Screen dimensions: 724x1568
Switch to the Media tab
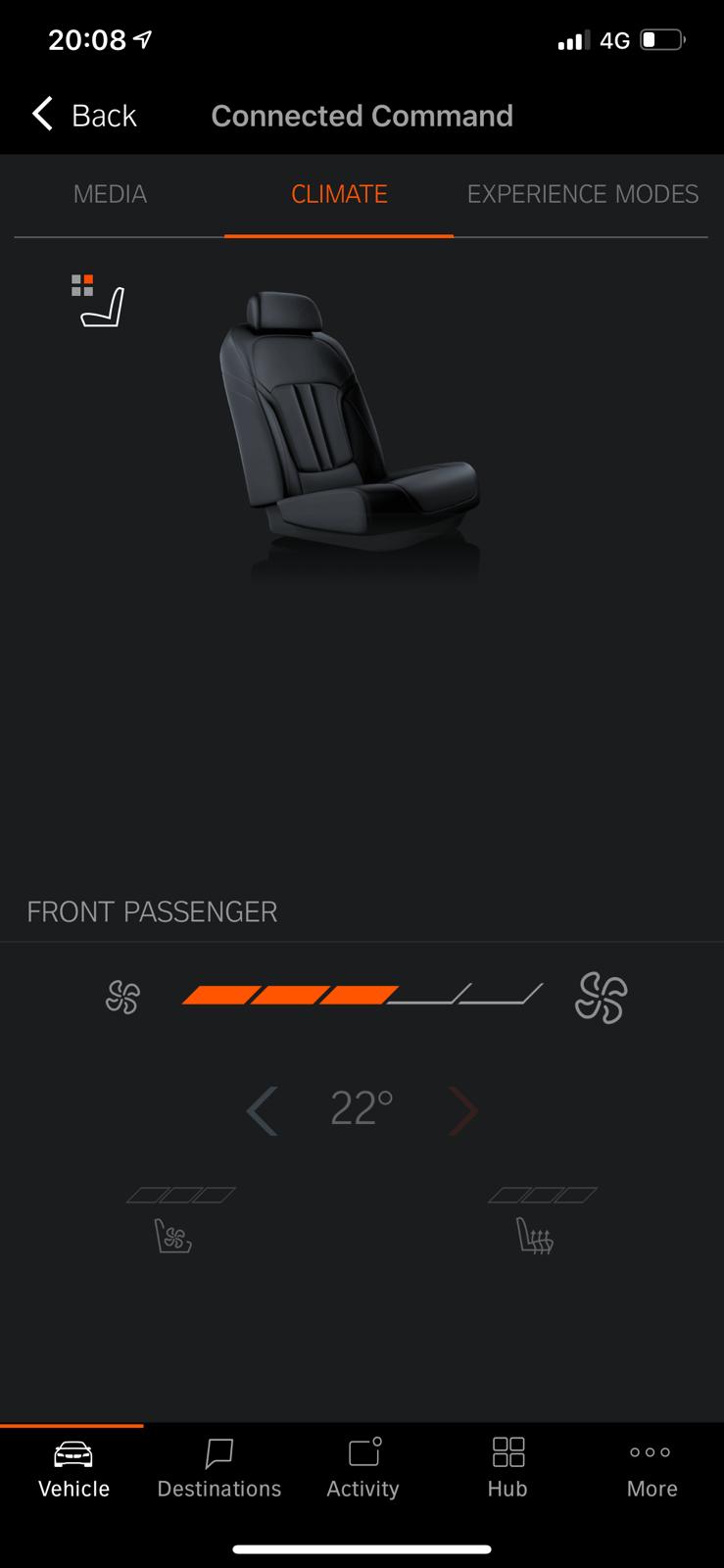pos(110,194)
